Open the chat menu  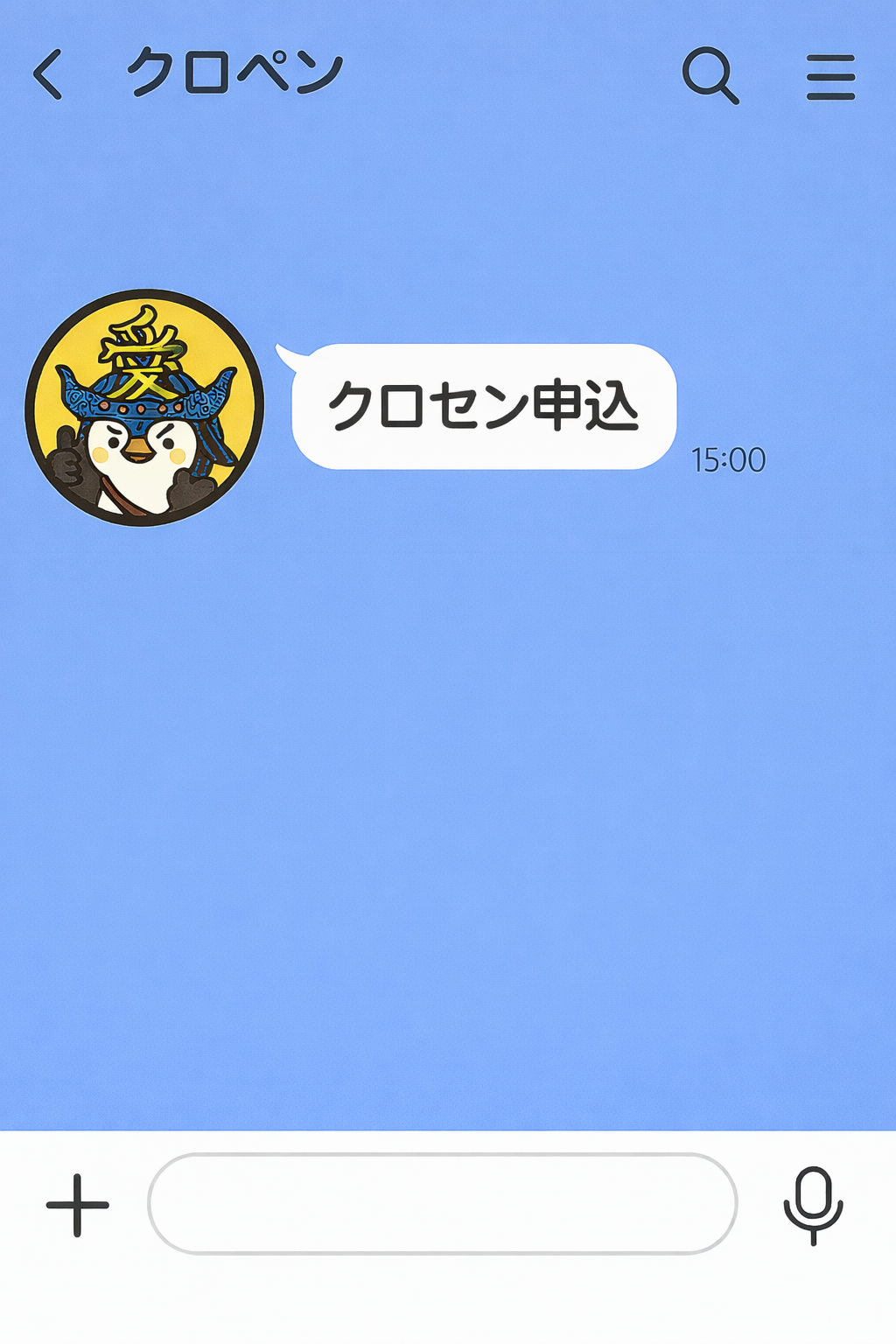point(829,77)
